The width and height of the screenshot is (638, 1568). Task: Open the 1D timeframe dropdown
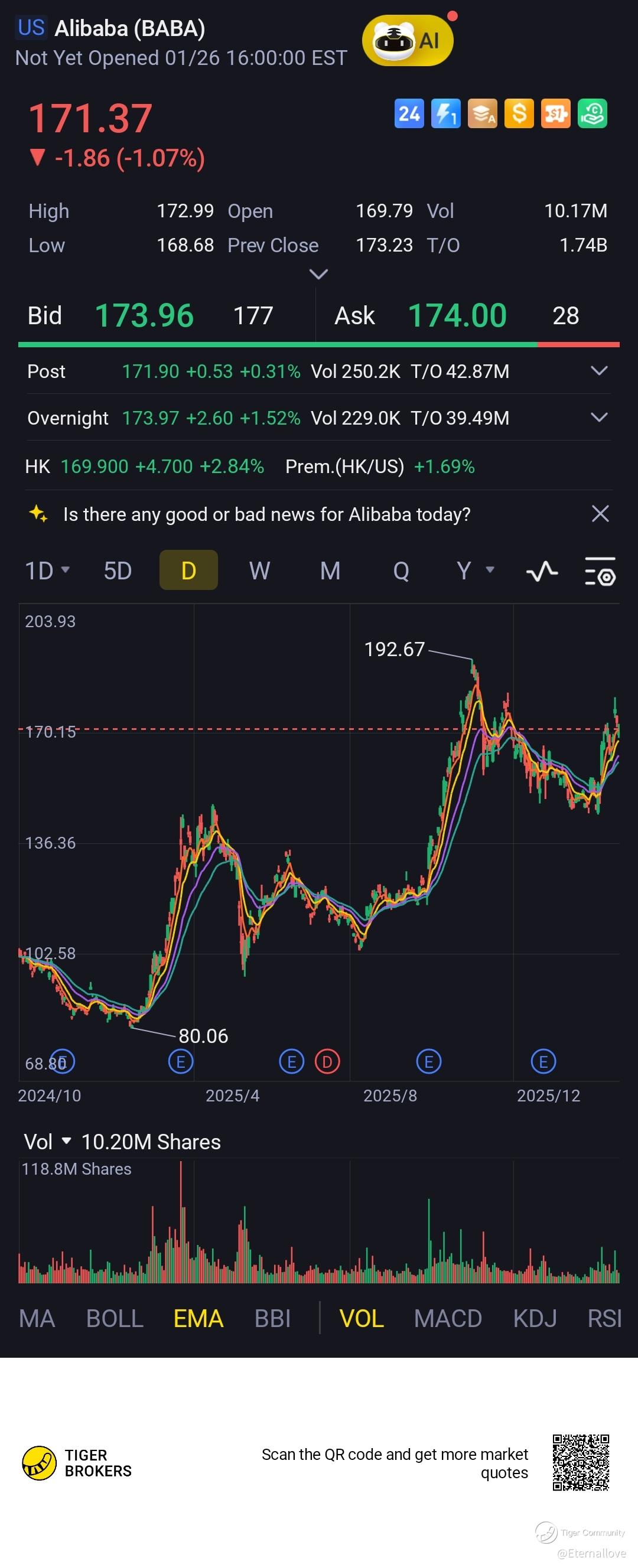[47, 571]
